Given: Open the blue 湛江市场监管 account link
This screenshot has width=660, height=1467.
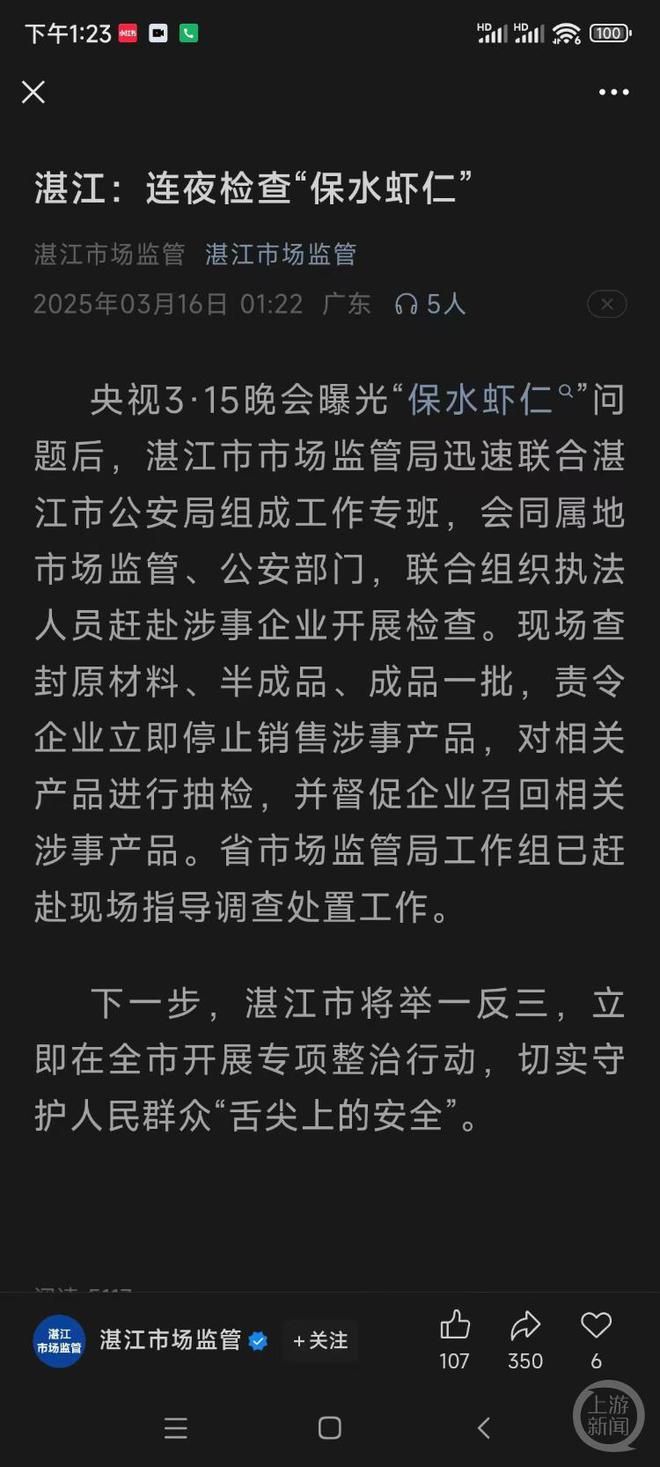Looking at the screenshot, I should [x=281, y=254].
